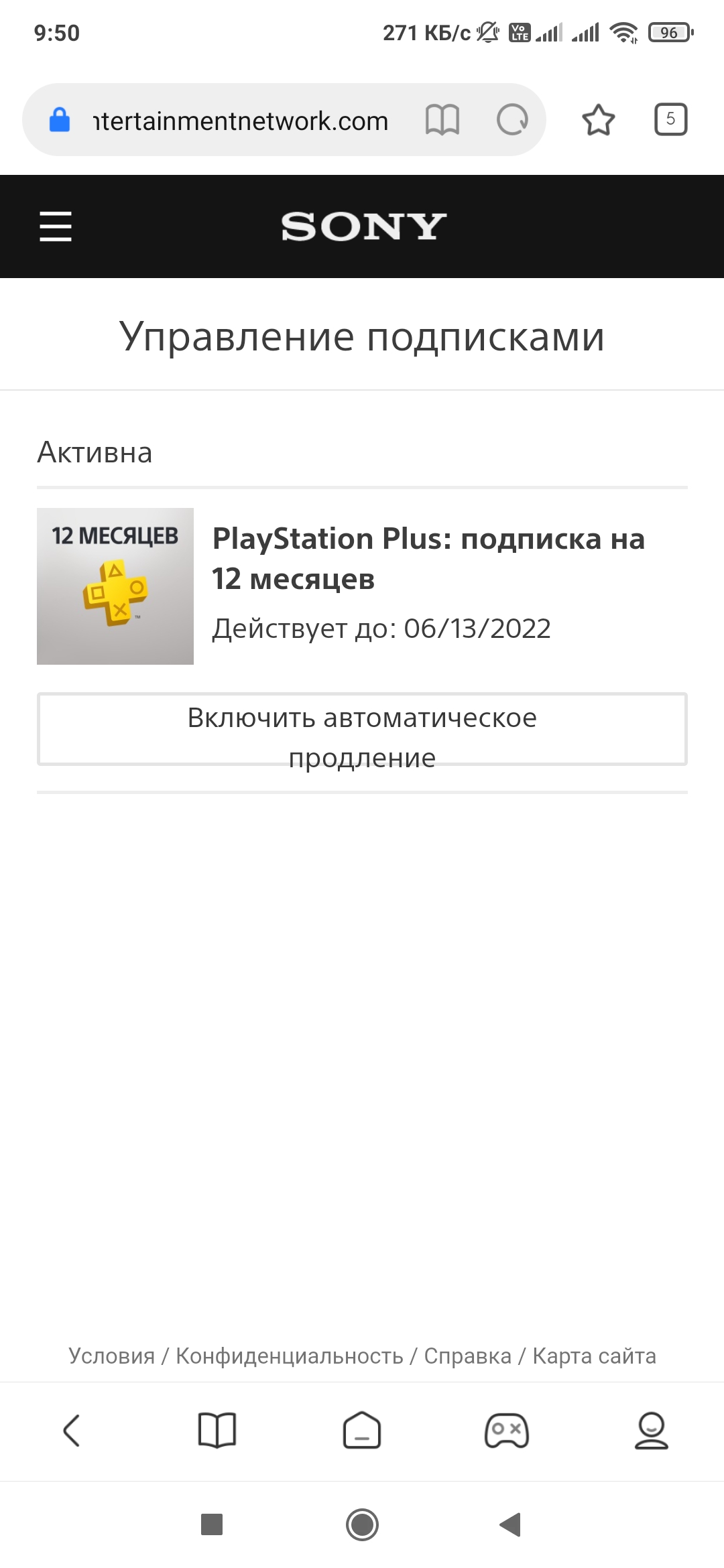
Task: Reload the current page
Action: click(512, 121)
